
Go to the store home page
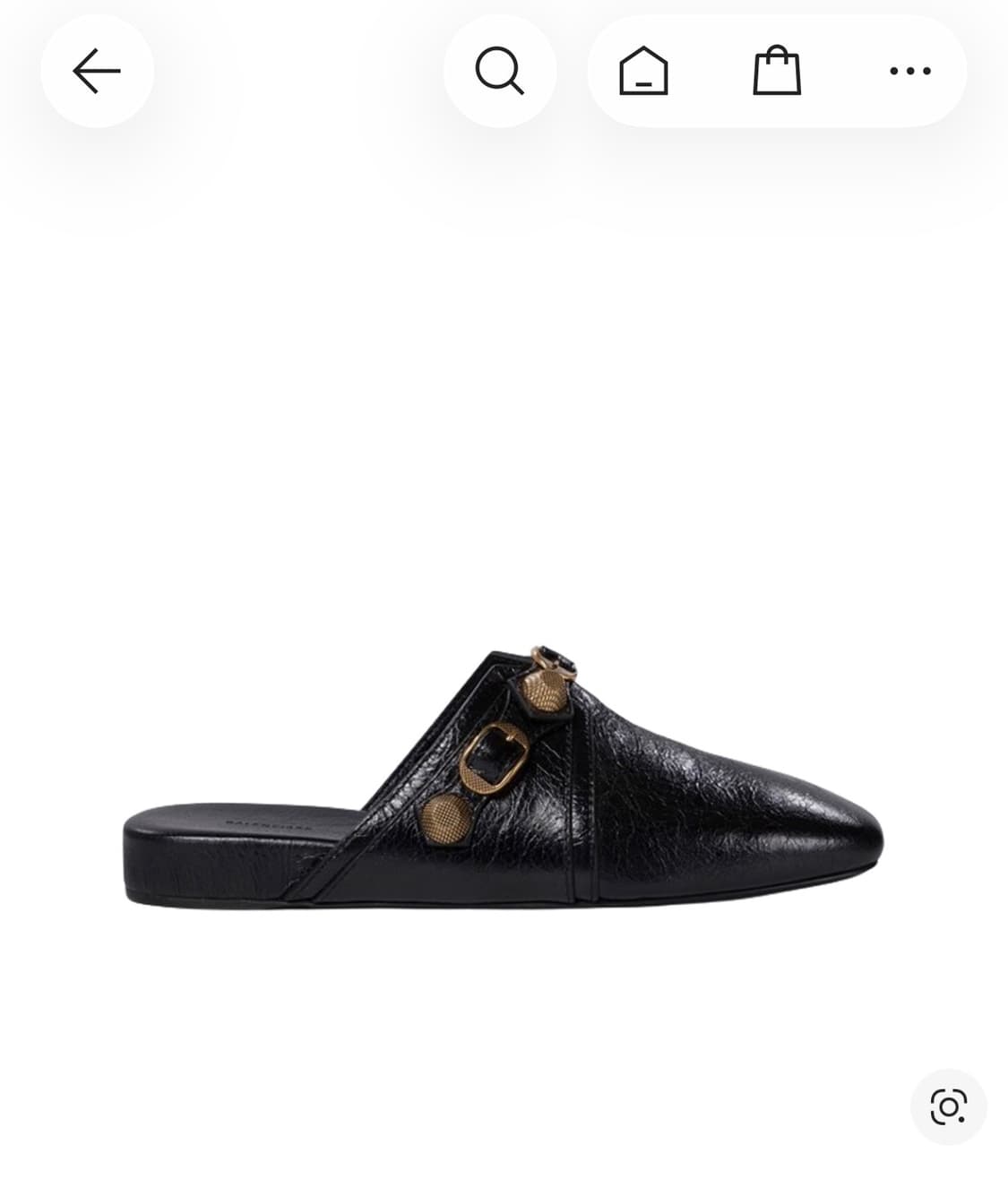(643, 71)
